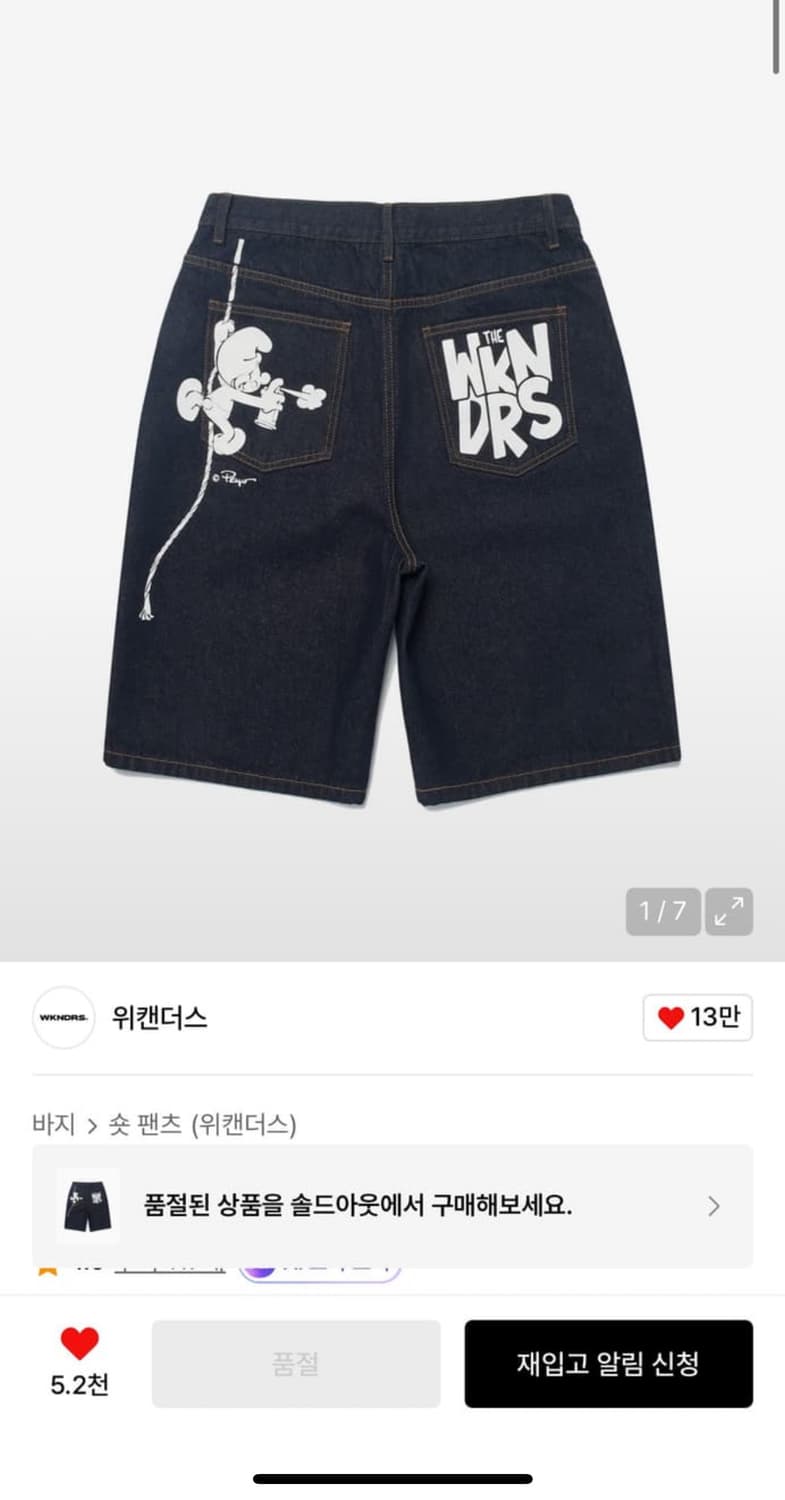This screenshot has height=1500, width=785.
Task: Tap the purple pill badge icon near bottom
Action: click(x=262, y=1268)
